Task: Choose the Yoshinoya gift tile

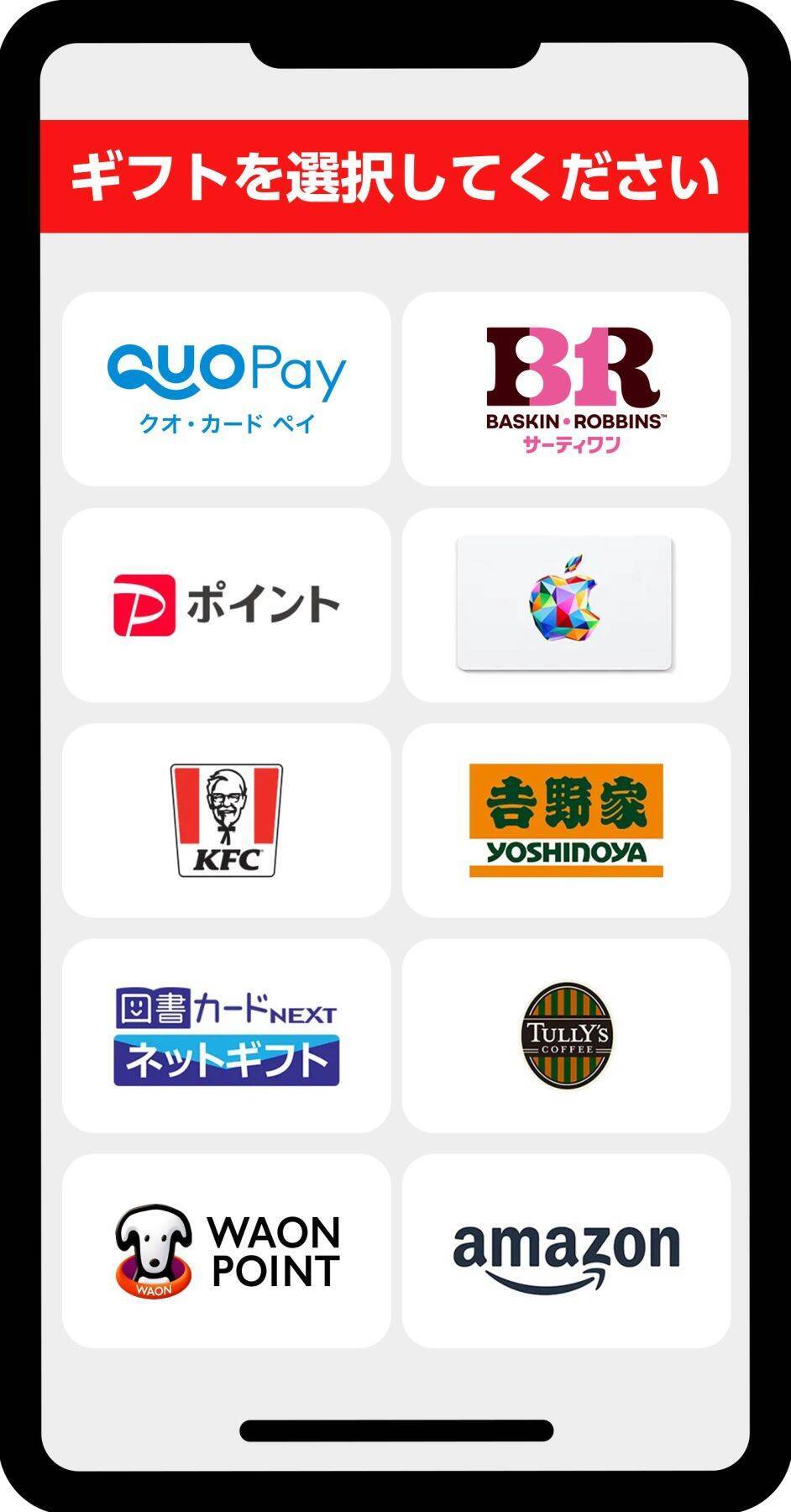Action: pyautogui.click(x=567, y=819)
